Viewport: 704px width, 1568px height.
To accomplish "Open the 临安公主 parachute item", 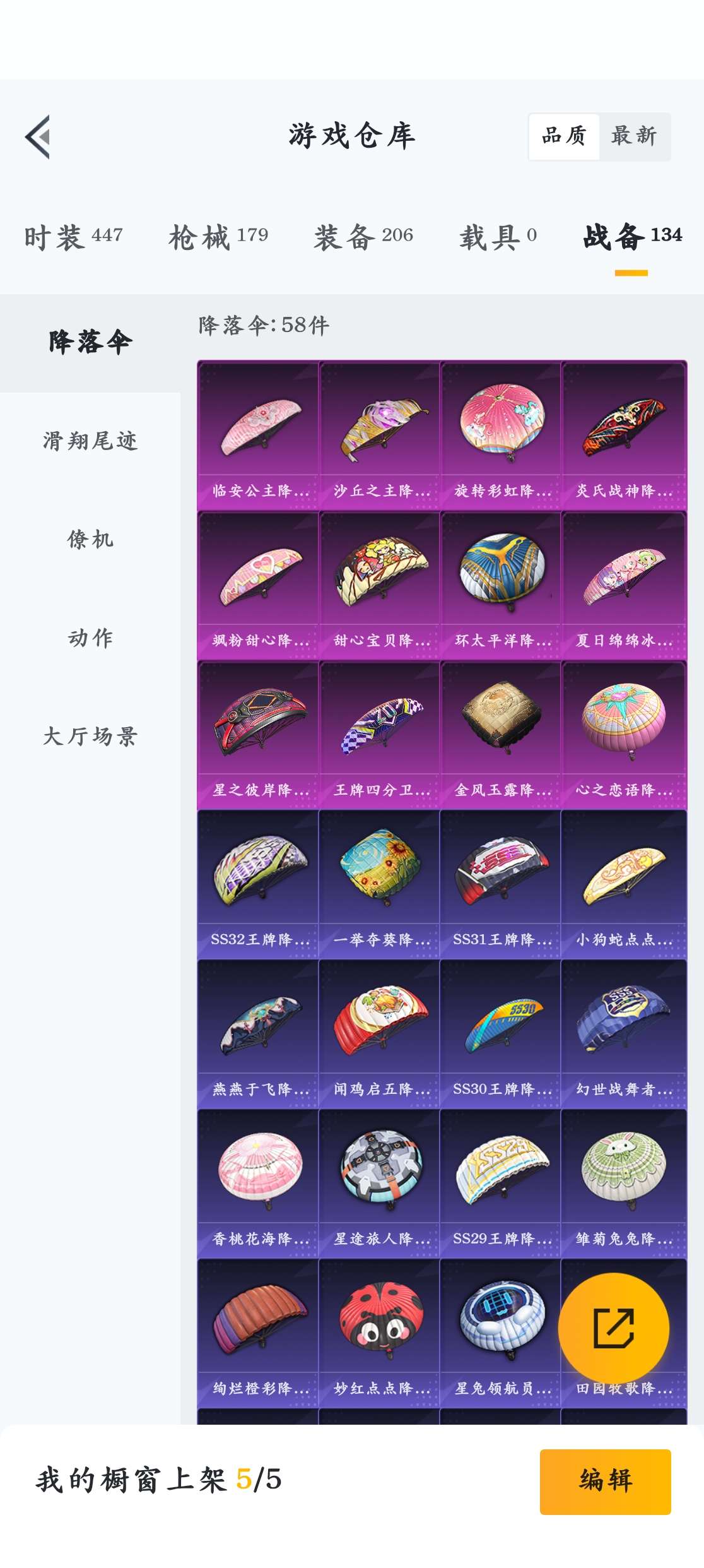I will click(258, 436).
